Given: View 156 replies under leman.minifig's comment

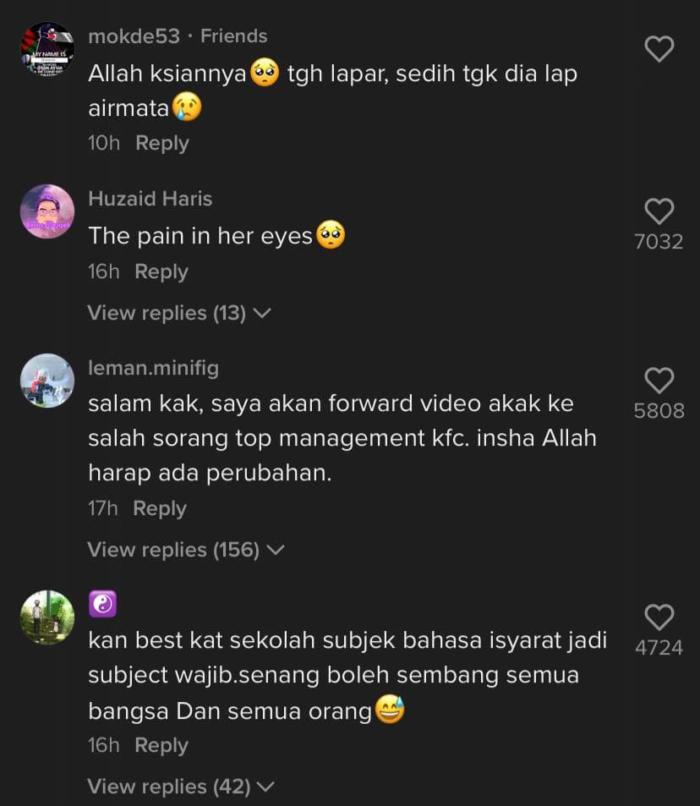Looking at the screenshot, I should pos(186,550).
